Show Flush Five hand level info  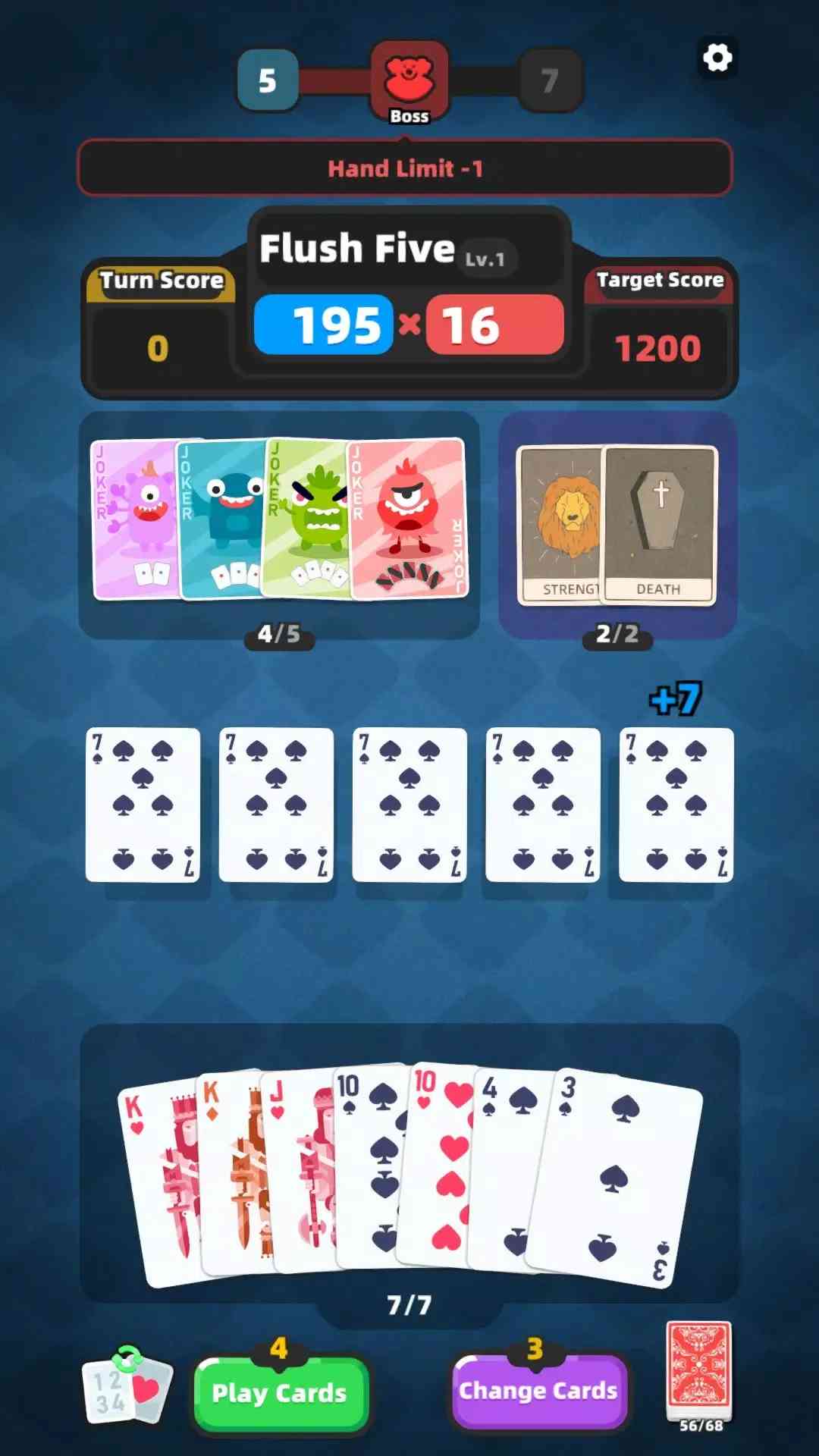tap(387, 250)
